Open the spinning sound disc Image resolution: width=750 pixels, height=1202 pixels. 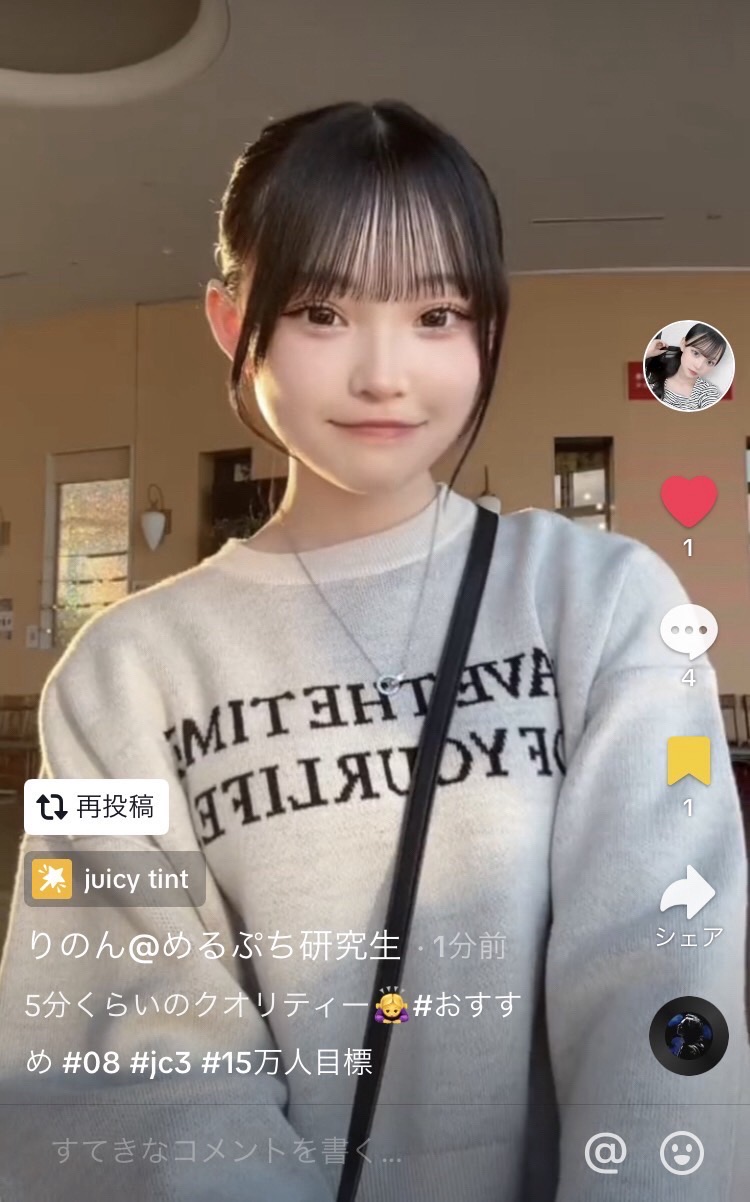point(689,1035)
